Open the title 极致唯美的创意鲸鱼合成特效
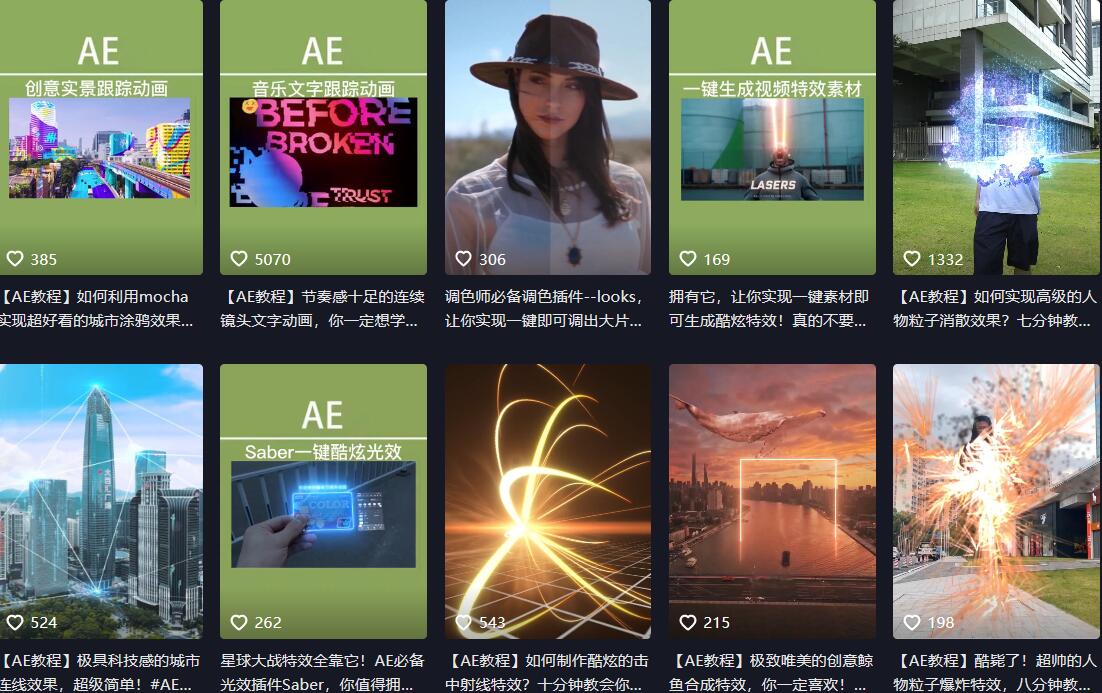 770,672
